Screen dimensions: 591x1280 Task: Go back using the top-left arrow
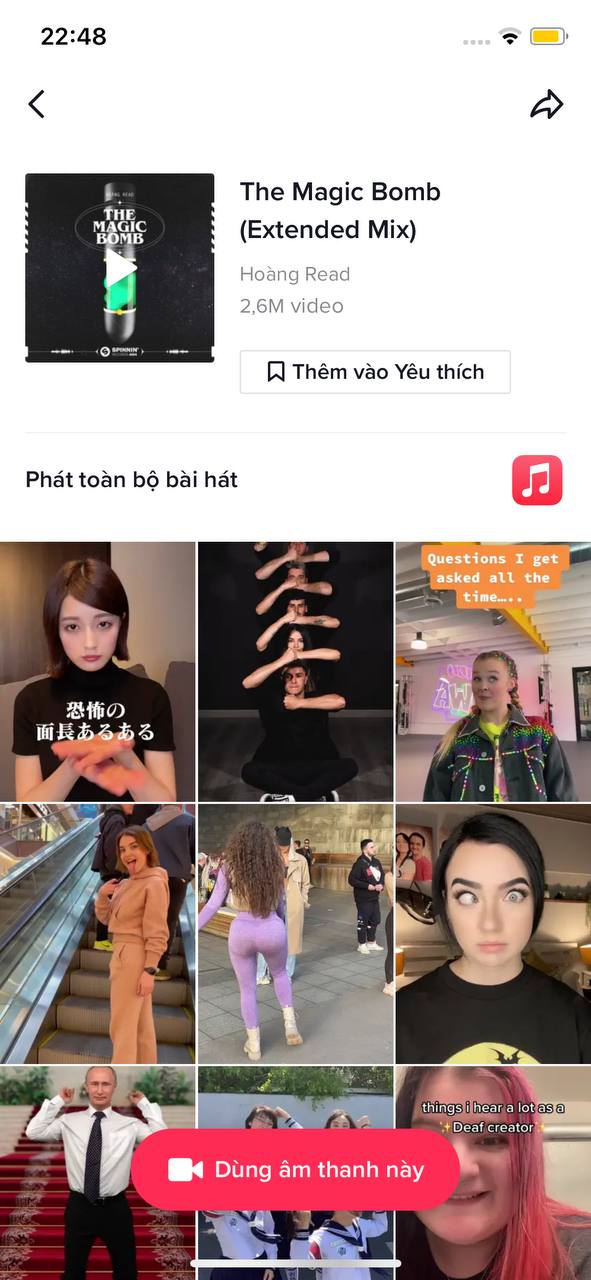(x=37, y=104)
